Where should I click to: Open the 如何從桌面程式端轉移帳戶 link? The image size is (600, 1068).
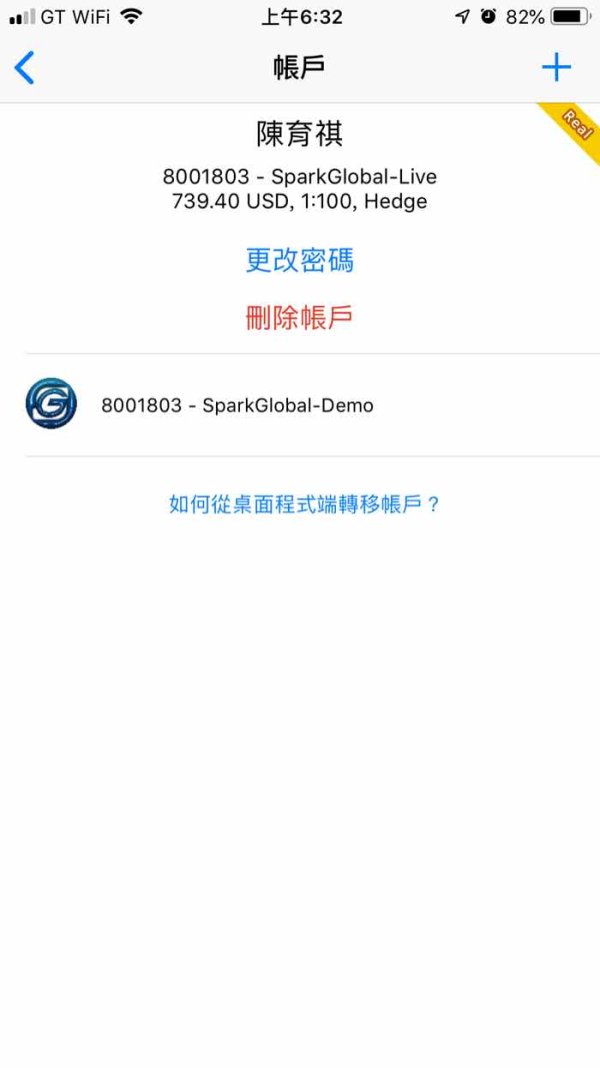click(x=304, y=505)
